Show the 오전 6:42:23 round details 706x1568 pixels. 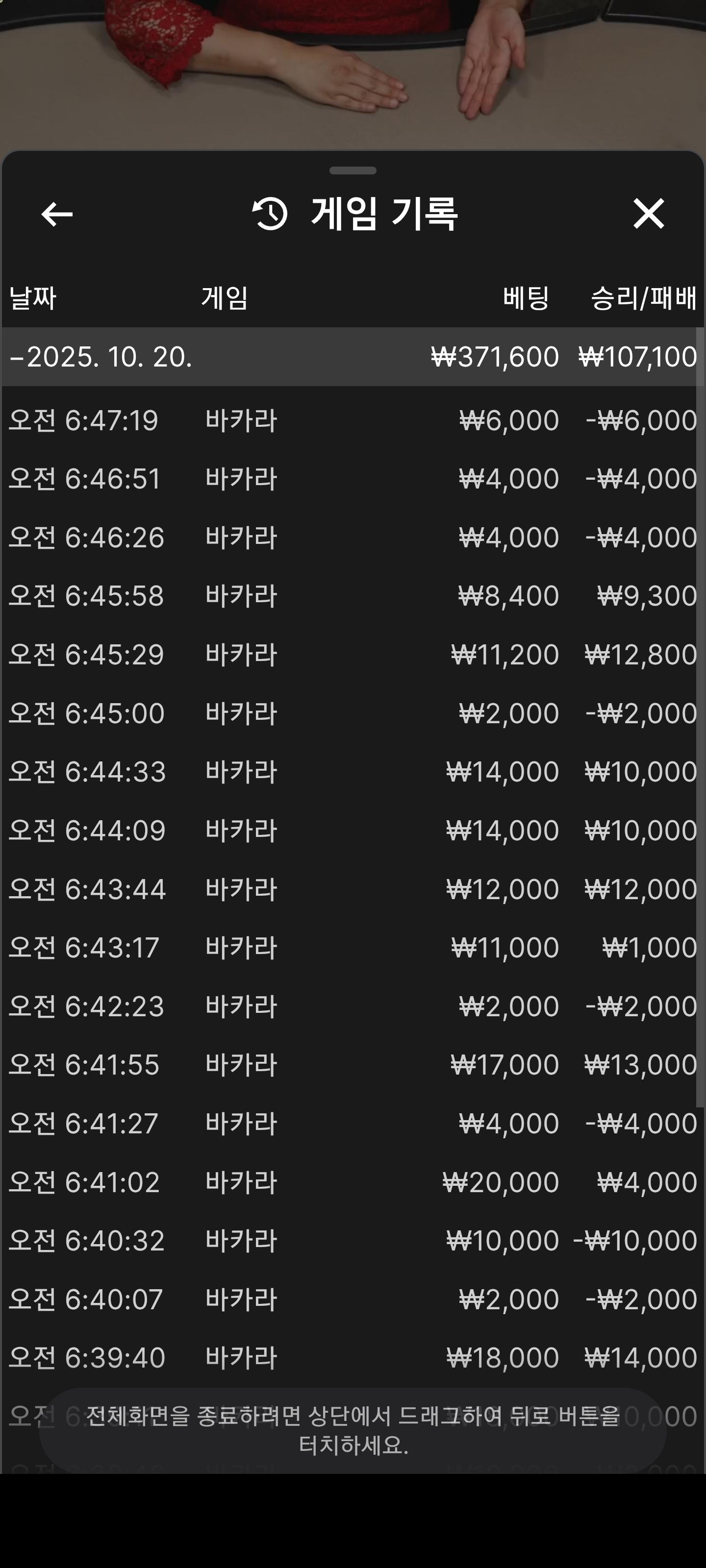[x=353, y=1006]
